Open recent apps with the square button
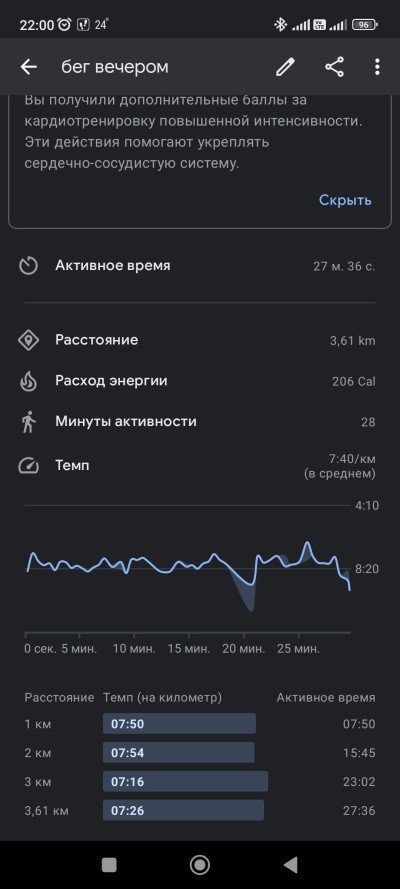This screenshot has height=889, width=400. click(109, 865)
